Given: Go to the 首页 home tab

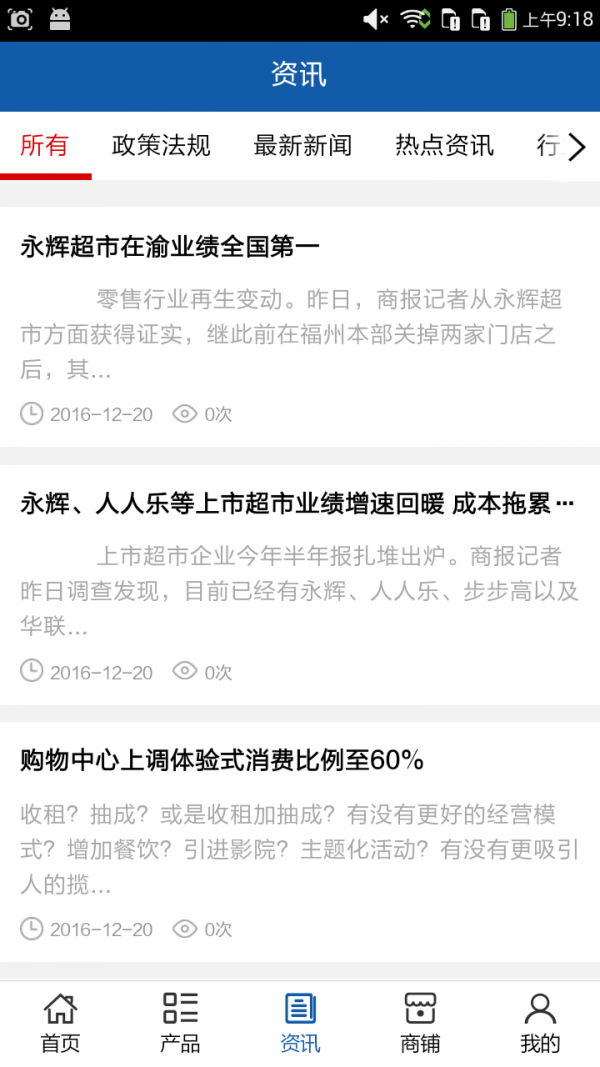Looking at the screenshot, I should [x=60, y=1022].
